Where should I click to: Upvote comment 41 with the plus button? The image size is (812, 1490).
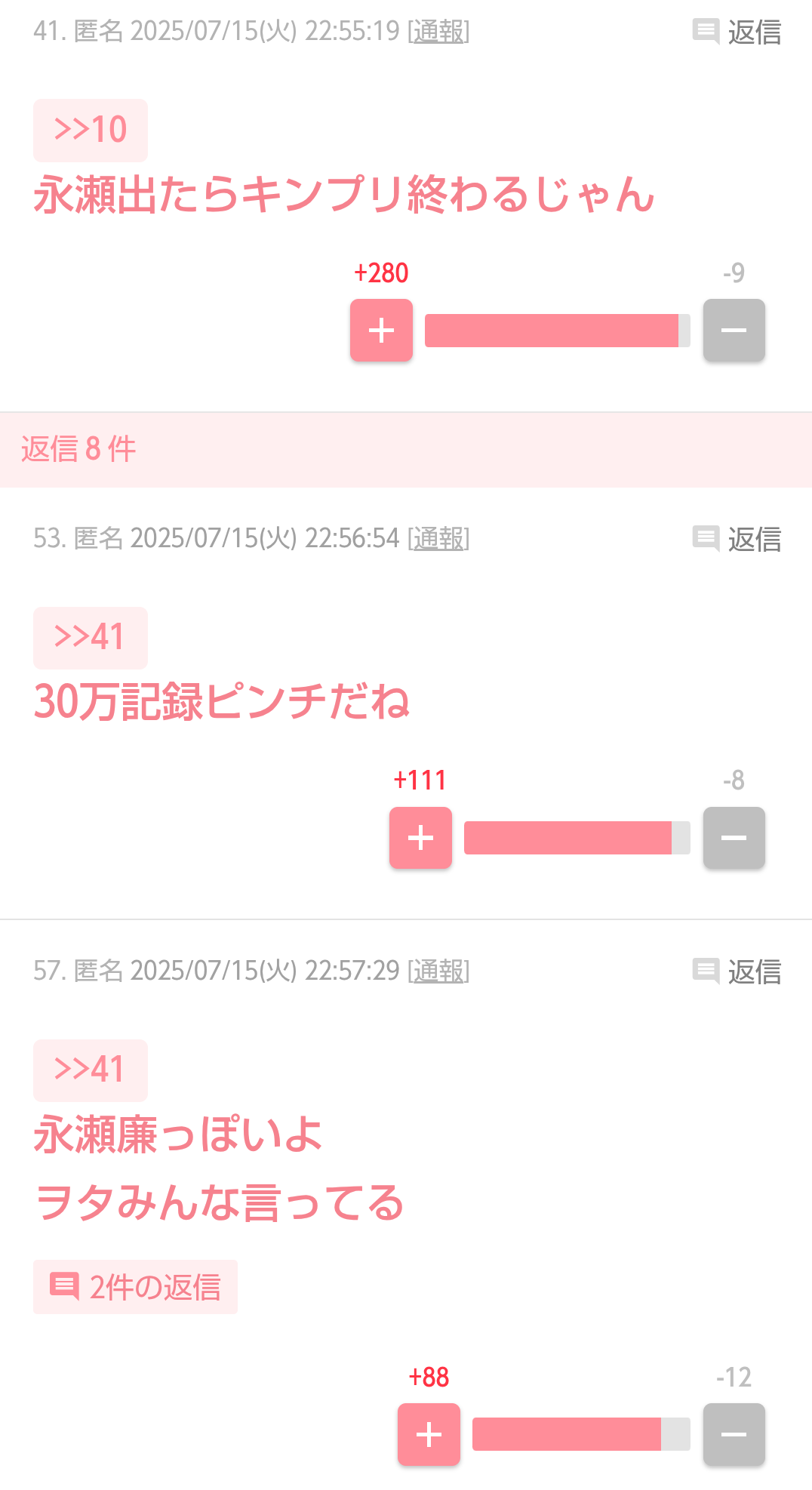pyautogui.click(x=381, y=330)
